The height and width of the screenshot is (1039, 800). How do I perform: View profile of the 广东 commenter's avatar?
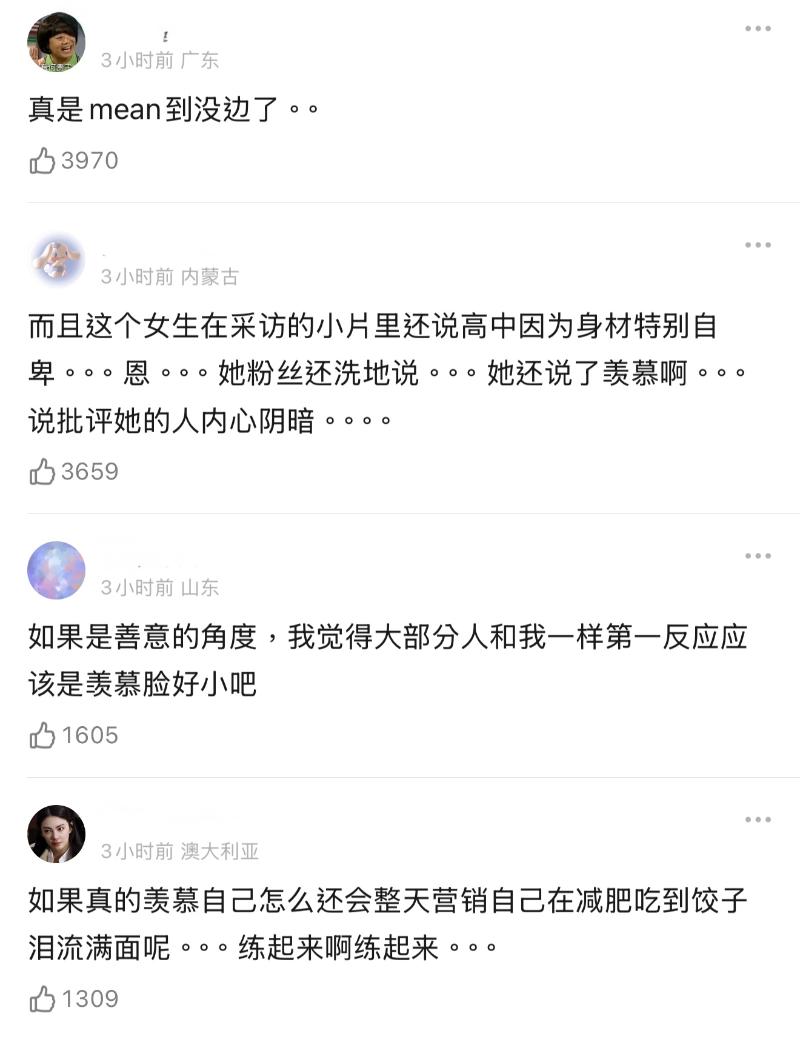tap(56, 42)
